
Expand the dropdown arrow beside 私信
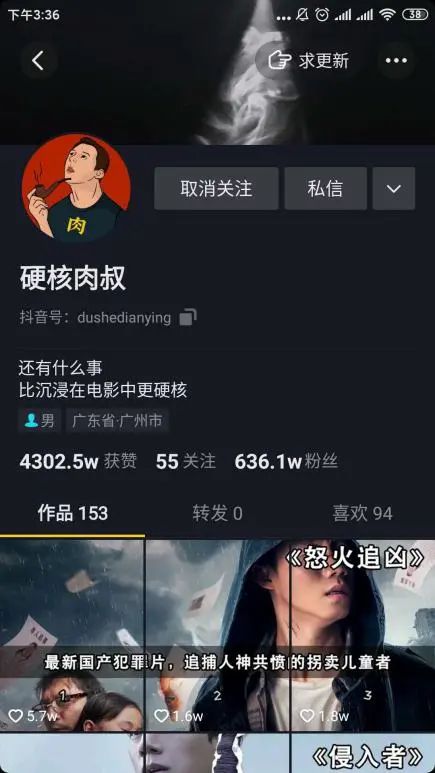pyautogui.click(x=394, y=188)
